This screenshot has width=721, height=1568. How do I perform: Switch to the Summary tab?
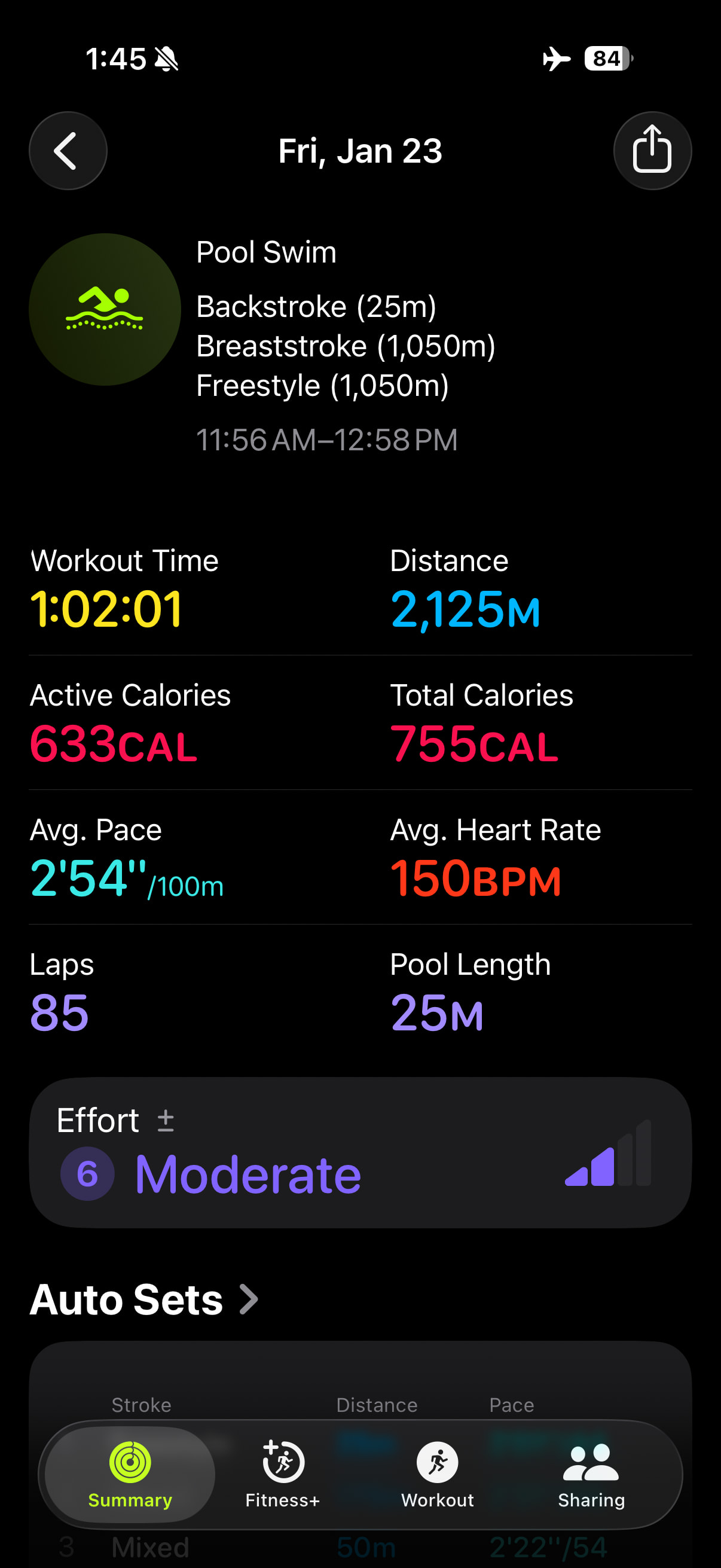130,1474
